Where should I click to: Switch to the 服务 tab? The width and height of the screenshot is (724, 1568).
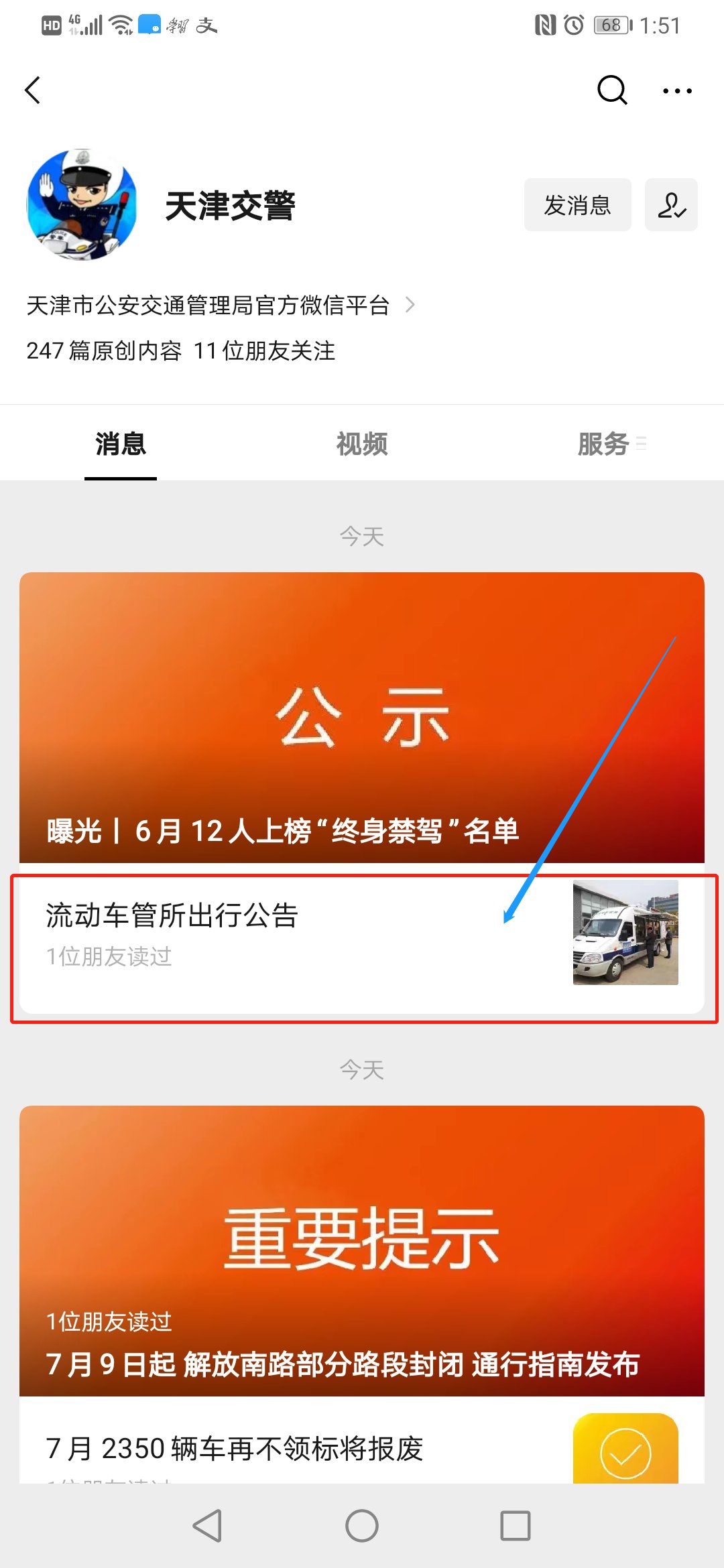click(x=603, y=444)
